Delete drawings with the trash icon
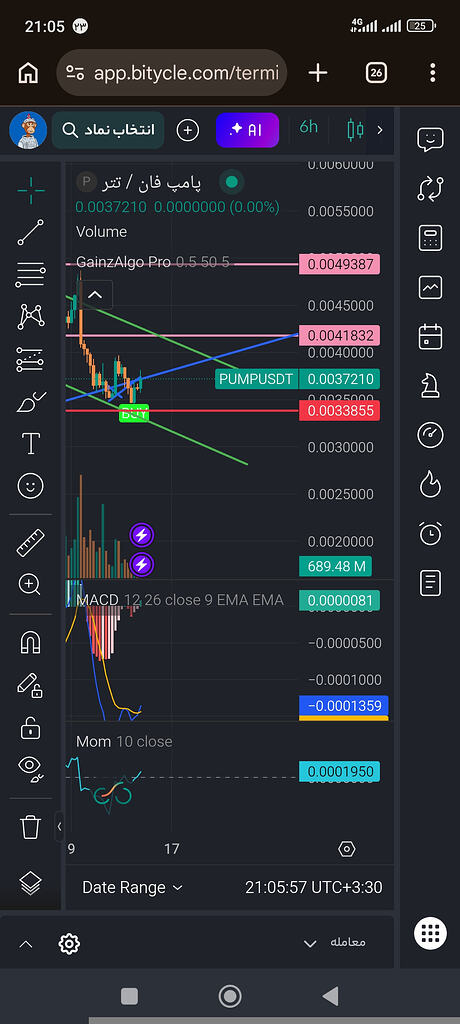This screenshot has width=460, height=1024. tap(31, 827)
